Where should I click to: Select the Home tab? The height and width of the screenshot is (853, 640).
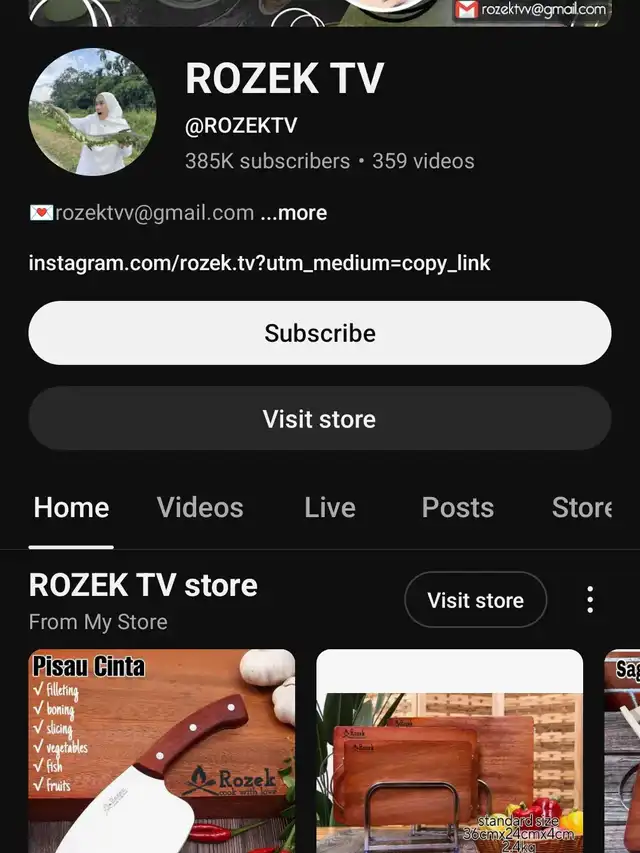pos(71,508)
